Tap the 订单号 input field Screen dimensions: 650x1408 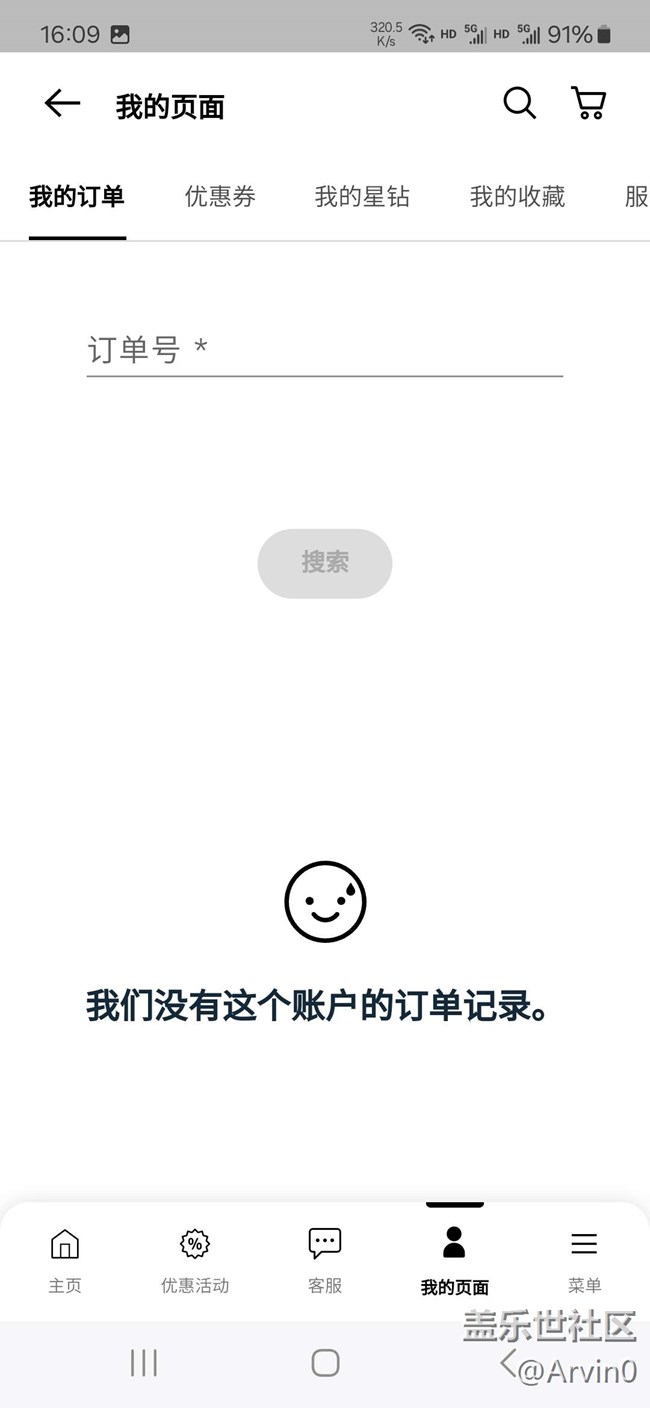tap(325, 350)
